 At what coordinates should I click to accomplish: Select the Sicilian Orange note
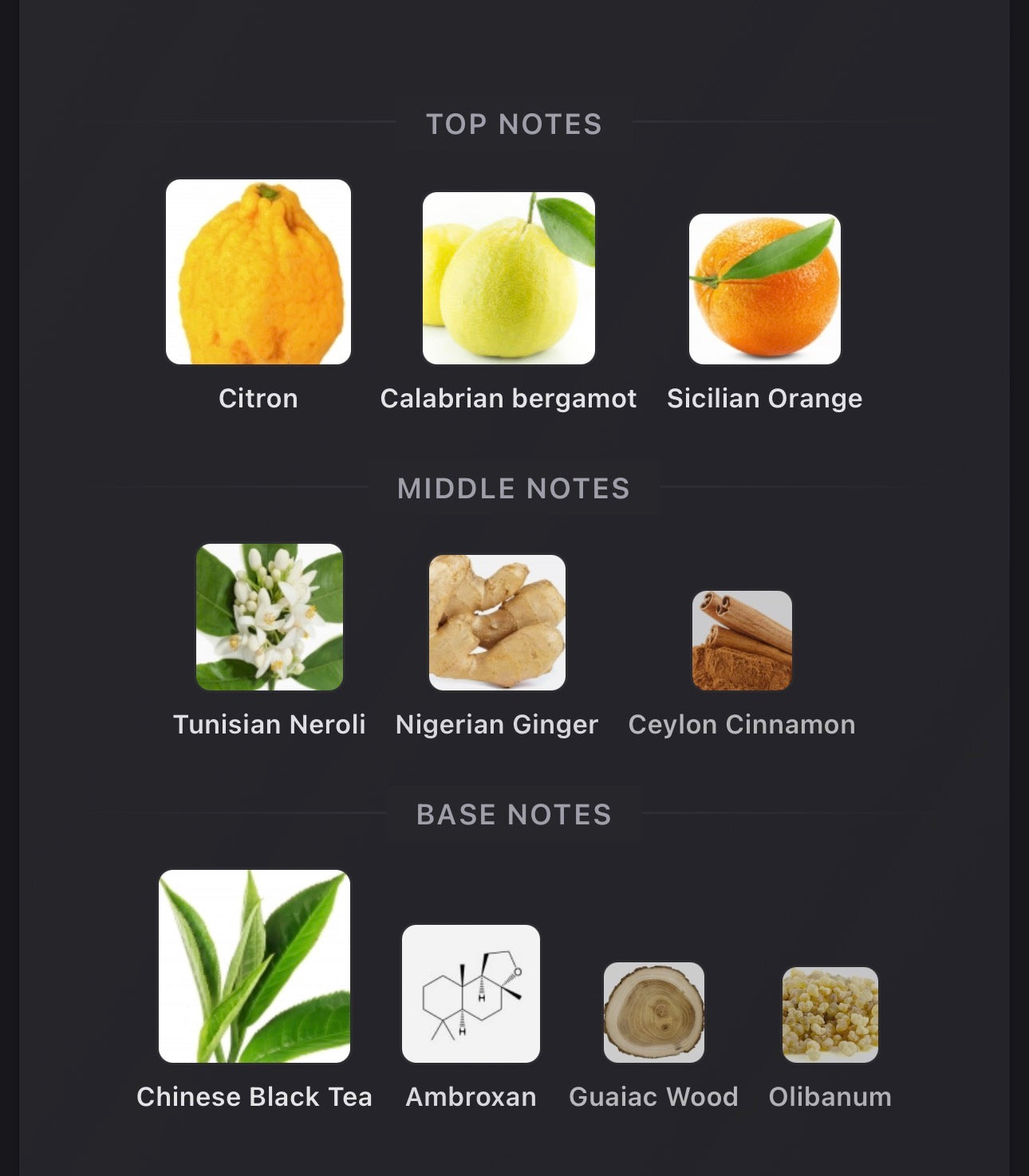(x=764, y=289)
